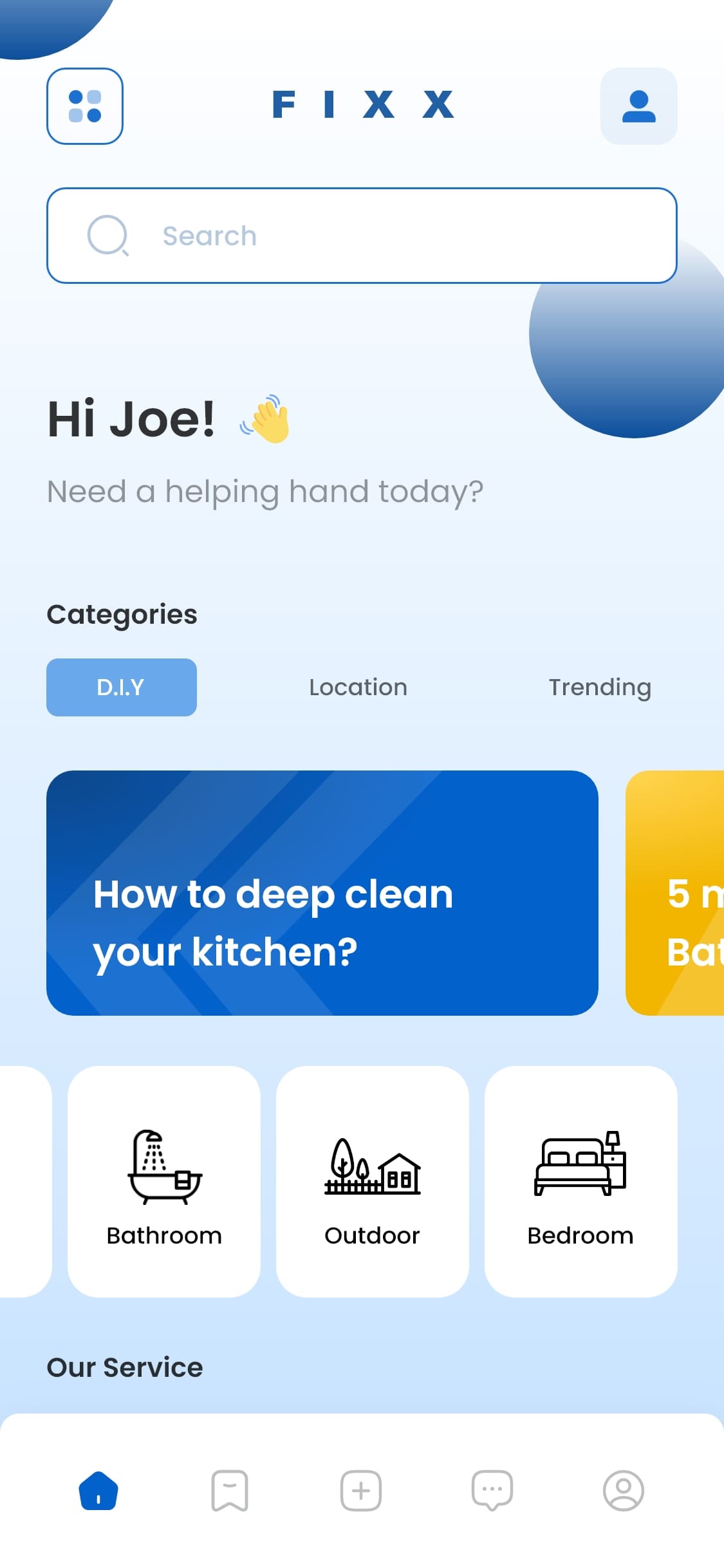Switch to the Trending category
This screenshot has width=724, height=1568.
pyautogui.click(x=600, y=687)
